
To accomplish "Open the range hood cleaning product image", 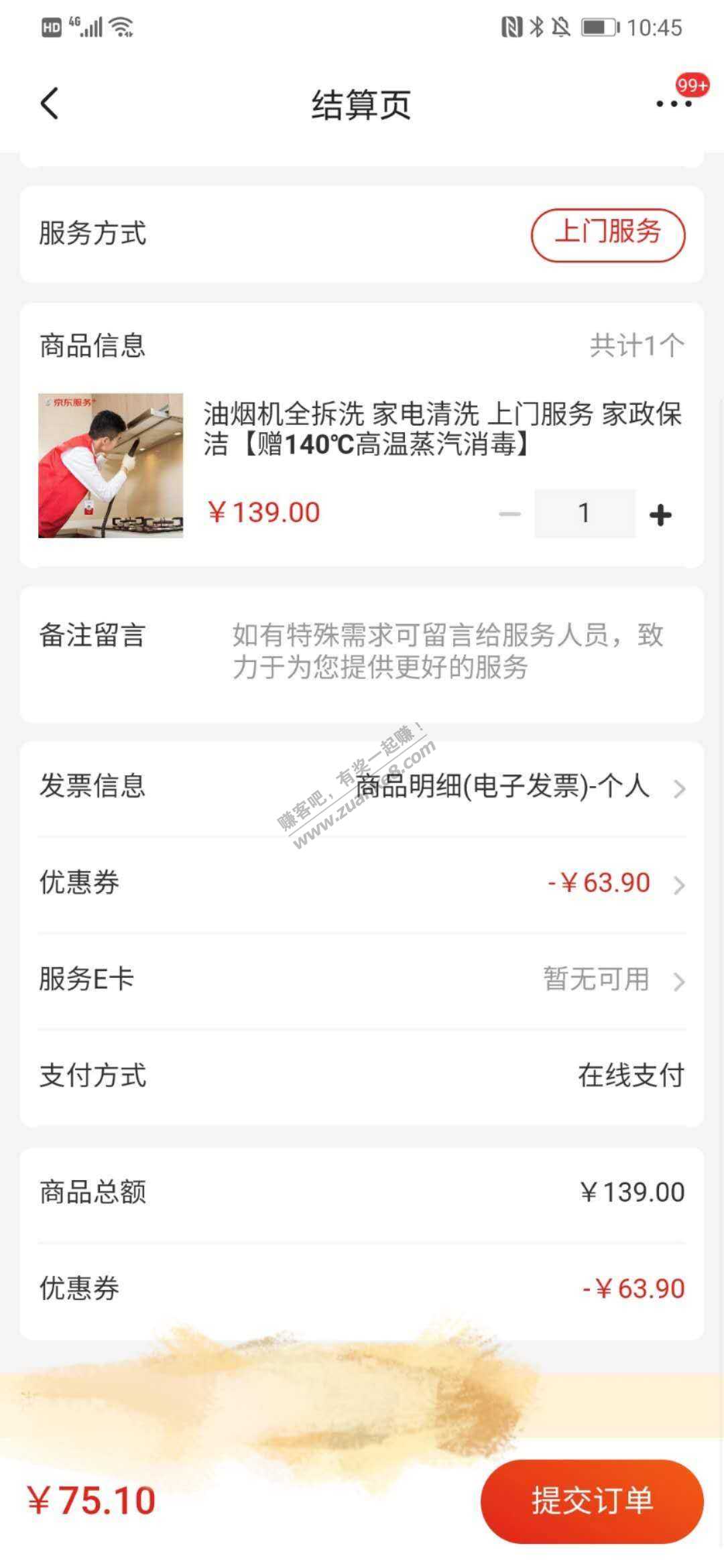I will click(x=111, y=465).
